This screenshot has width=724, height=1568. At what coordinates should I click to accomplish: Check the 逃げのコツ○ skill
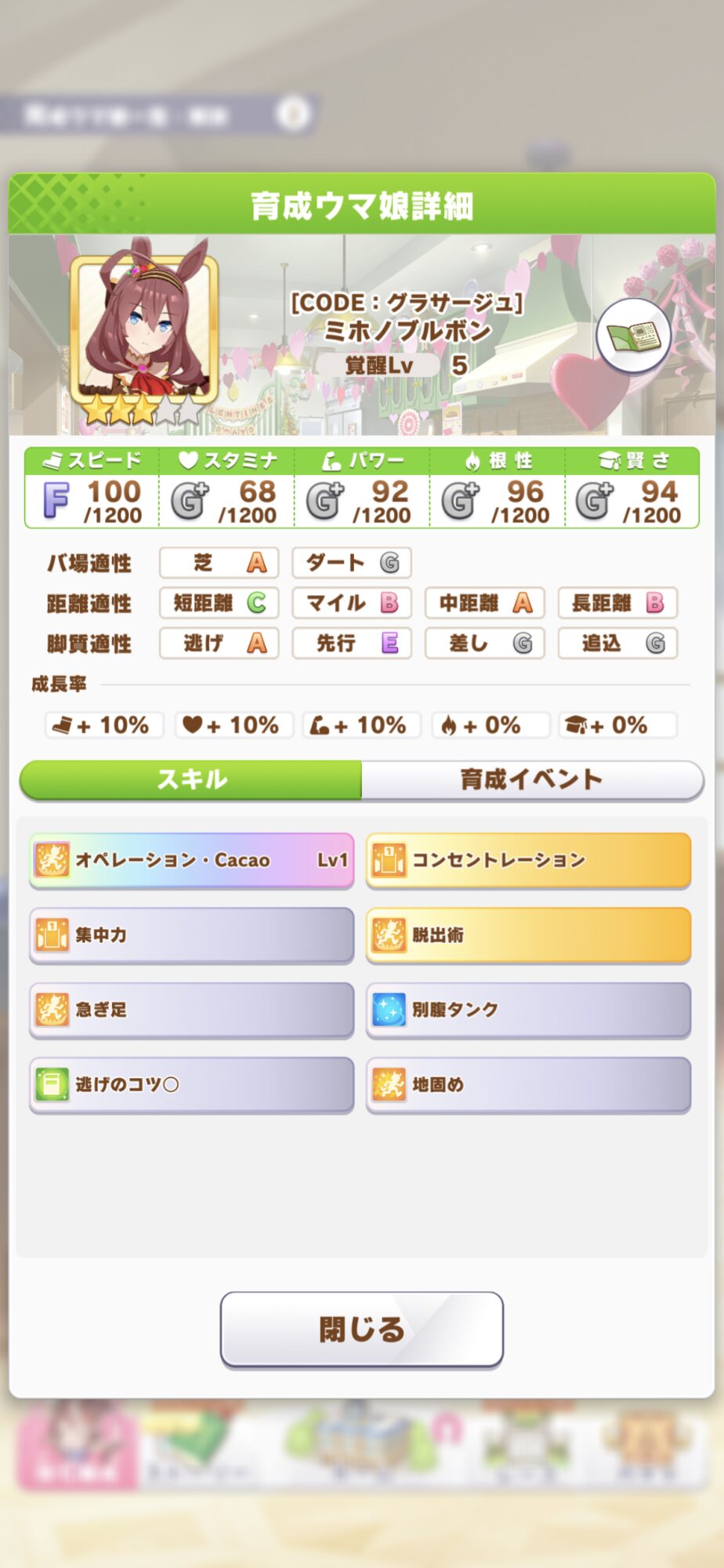[x=191, y=1084]
